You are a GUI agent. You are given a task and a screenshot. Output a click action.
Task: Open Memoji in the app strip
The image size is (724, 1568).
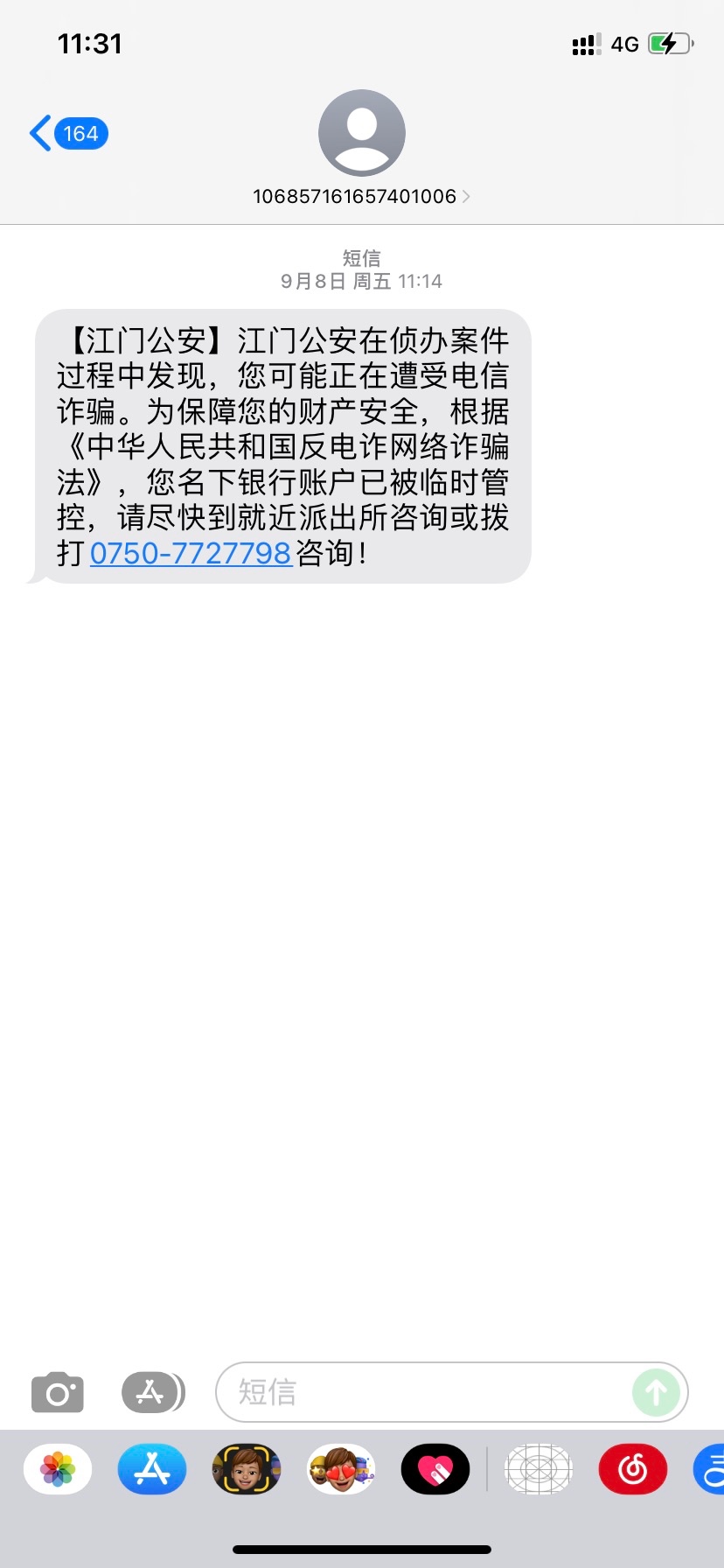(247, 1469)
